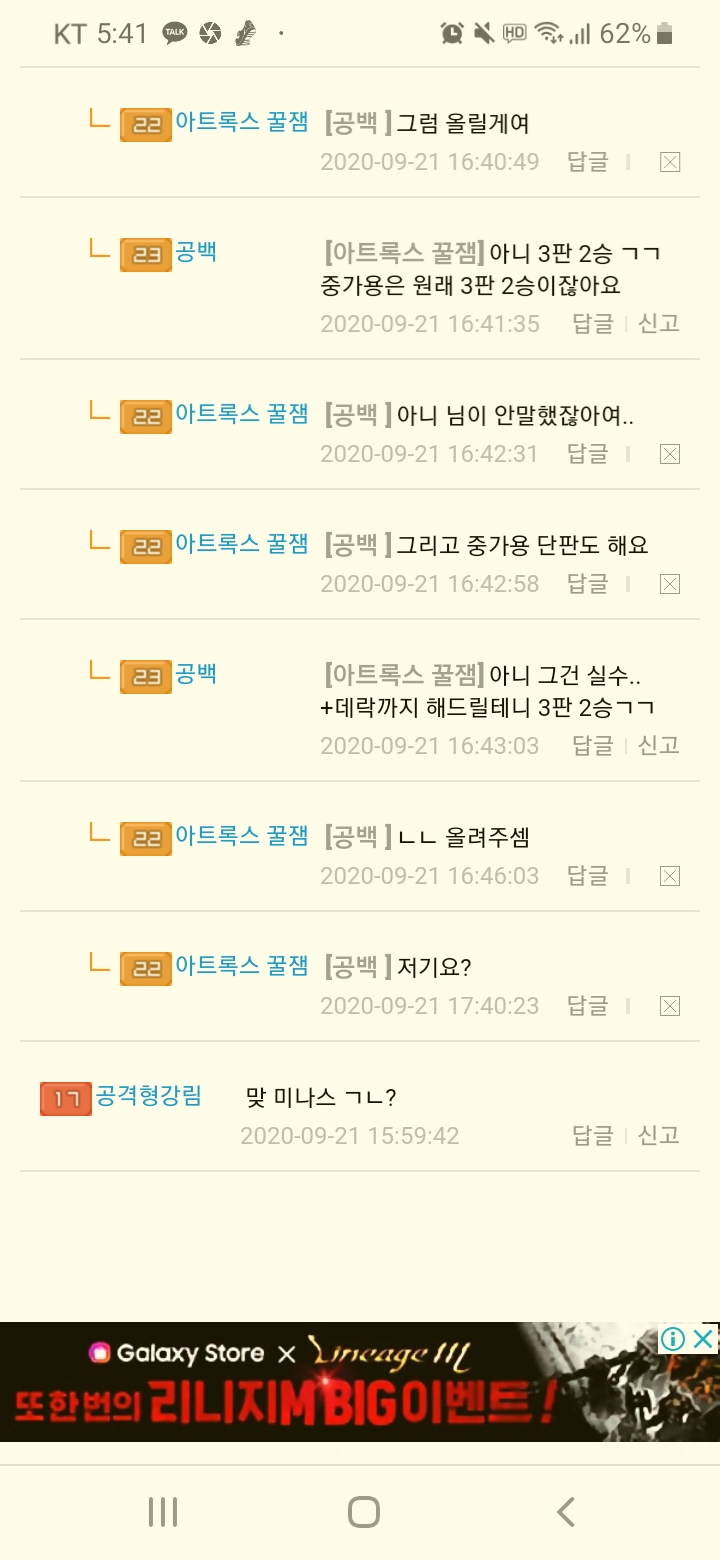Image resolution: width=720 pixels, height=1560 pixels.
Task: Delete the comment "그럼 올릴게여"
Action: pos(670,162)
